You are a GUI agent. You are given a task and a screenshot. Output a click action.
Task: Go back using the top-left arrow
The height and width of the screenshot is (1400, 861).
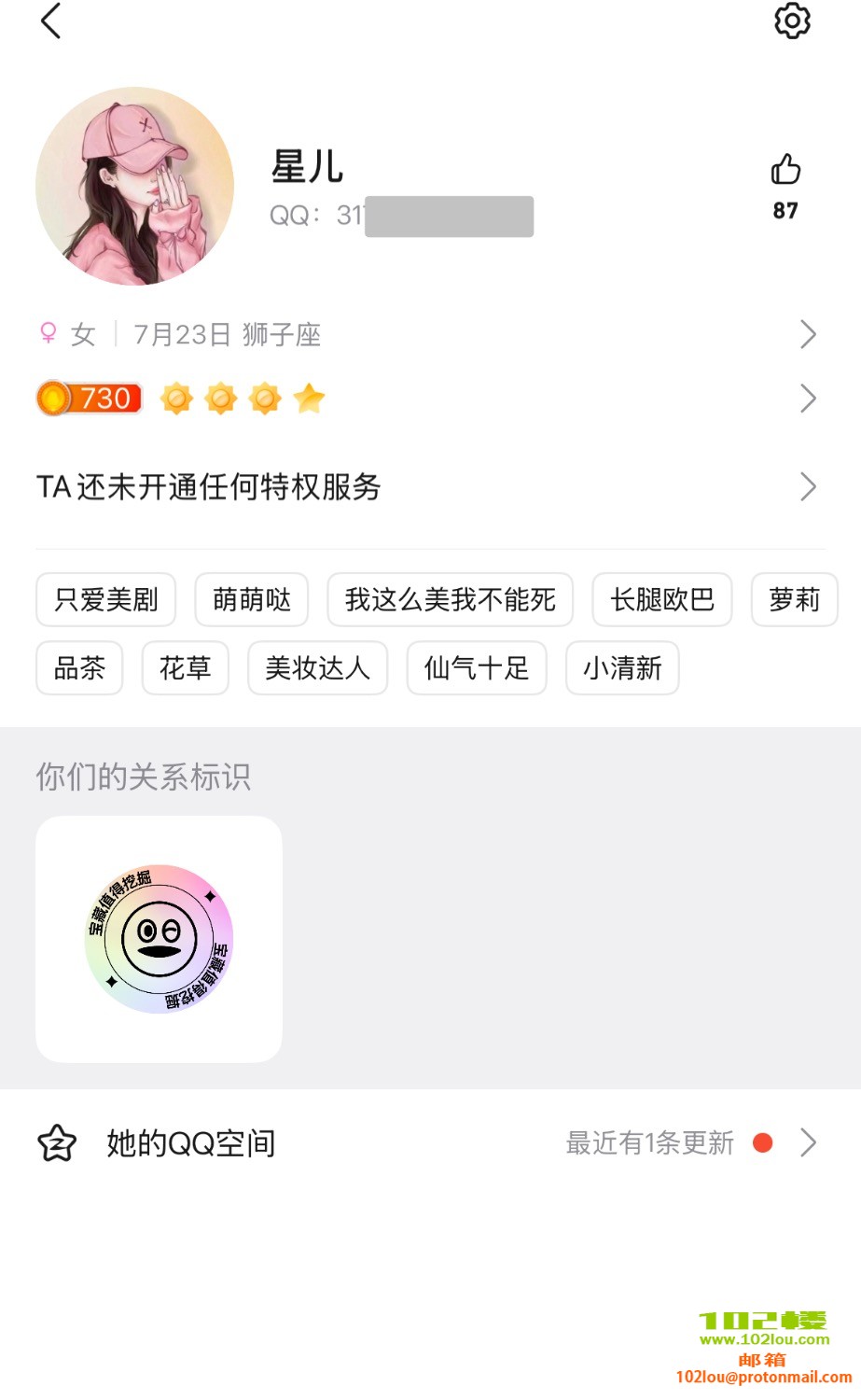click(51, 21)
